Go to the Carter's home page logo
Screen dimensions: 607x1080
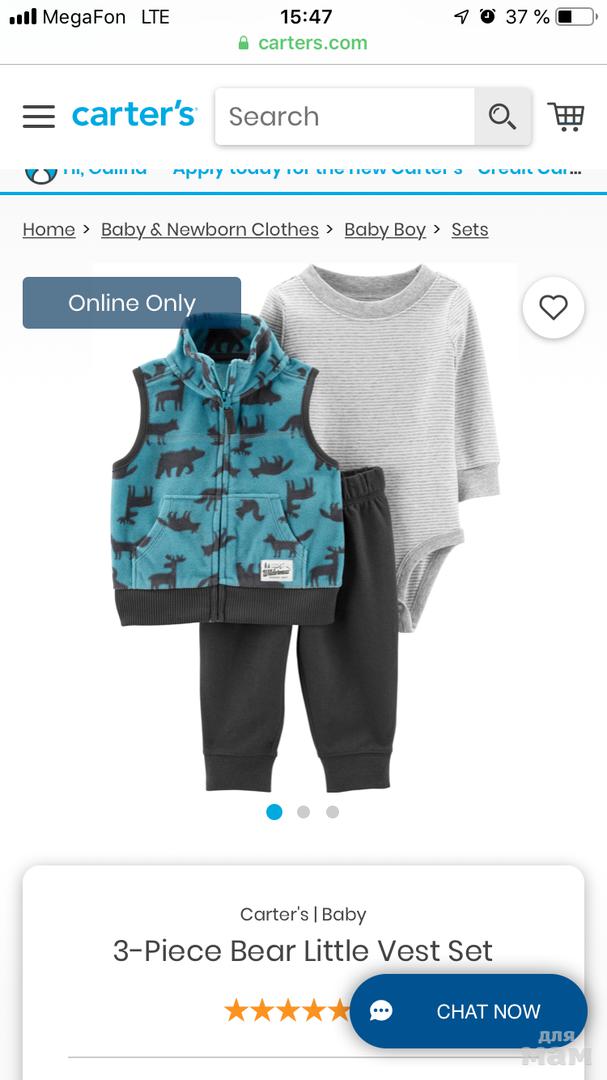(x=134, y=116)
